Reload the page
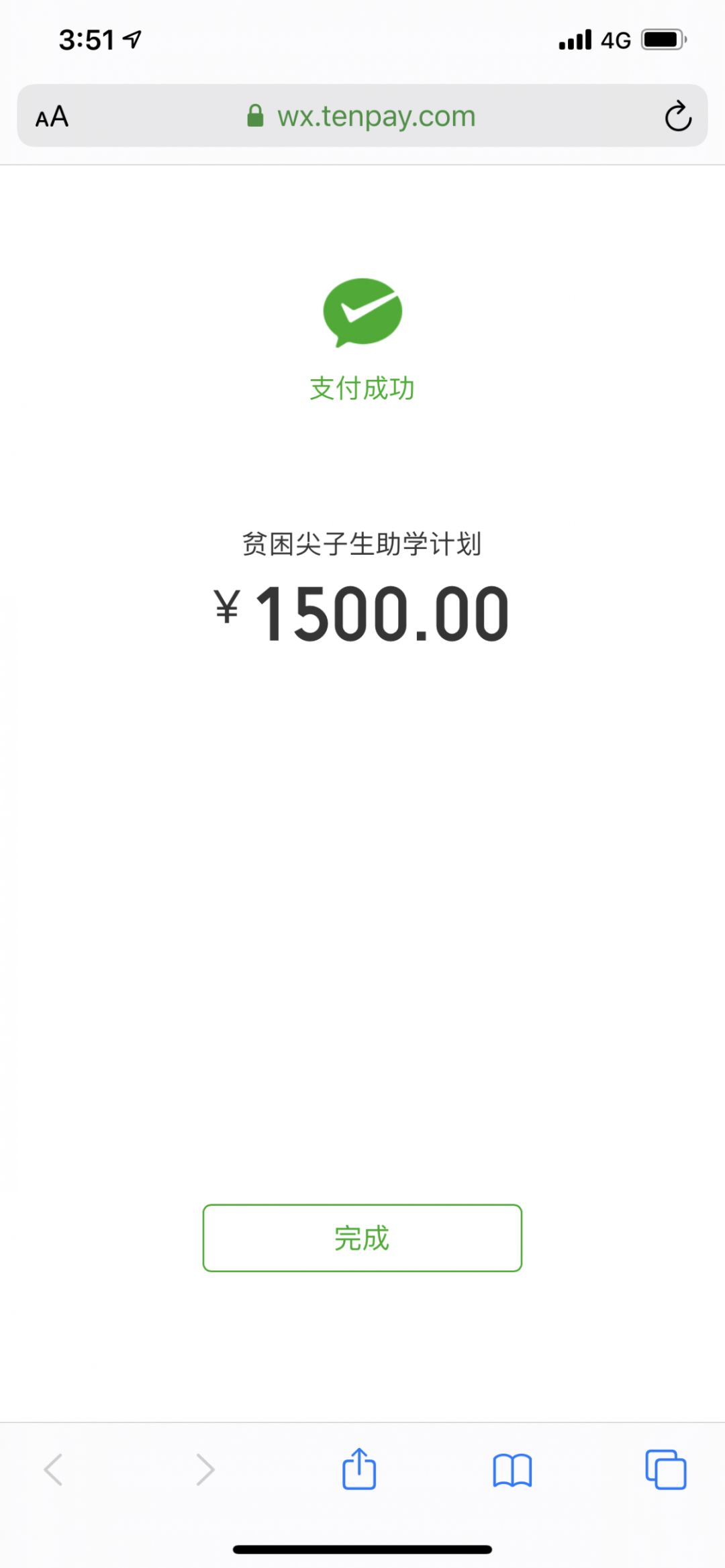725x1568 pixels. [x=677, y=116]
